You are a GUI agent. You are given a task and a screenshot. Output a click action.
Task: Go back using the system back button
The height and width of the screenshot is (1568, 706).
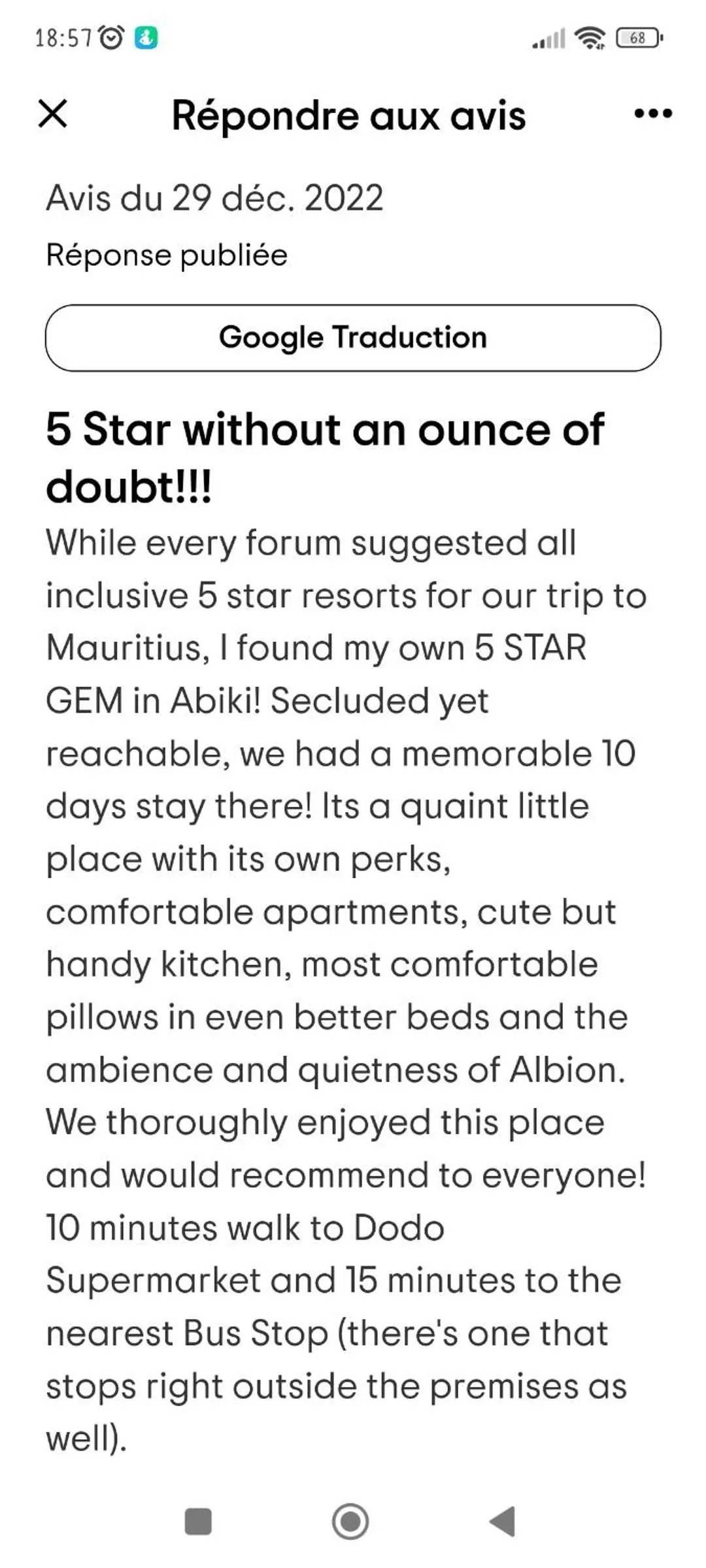[x=503, y=1522]
